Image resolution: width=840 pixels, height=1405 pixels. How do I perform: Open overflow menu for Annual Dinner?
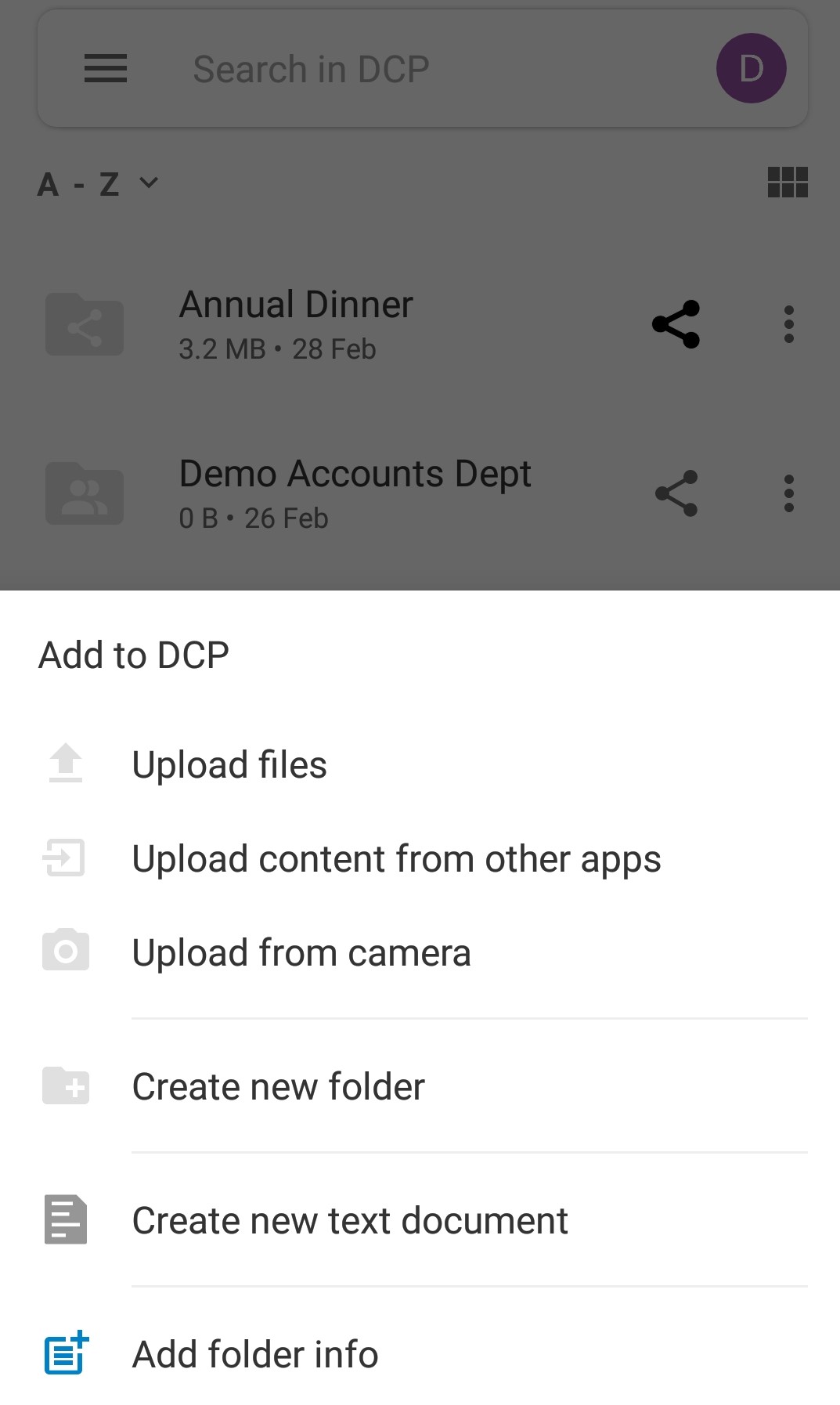[788, 324]
